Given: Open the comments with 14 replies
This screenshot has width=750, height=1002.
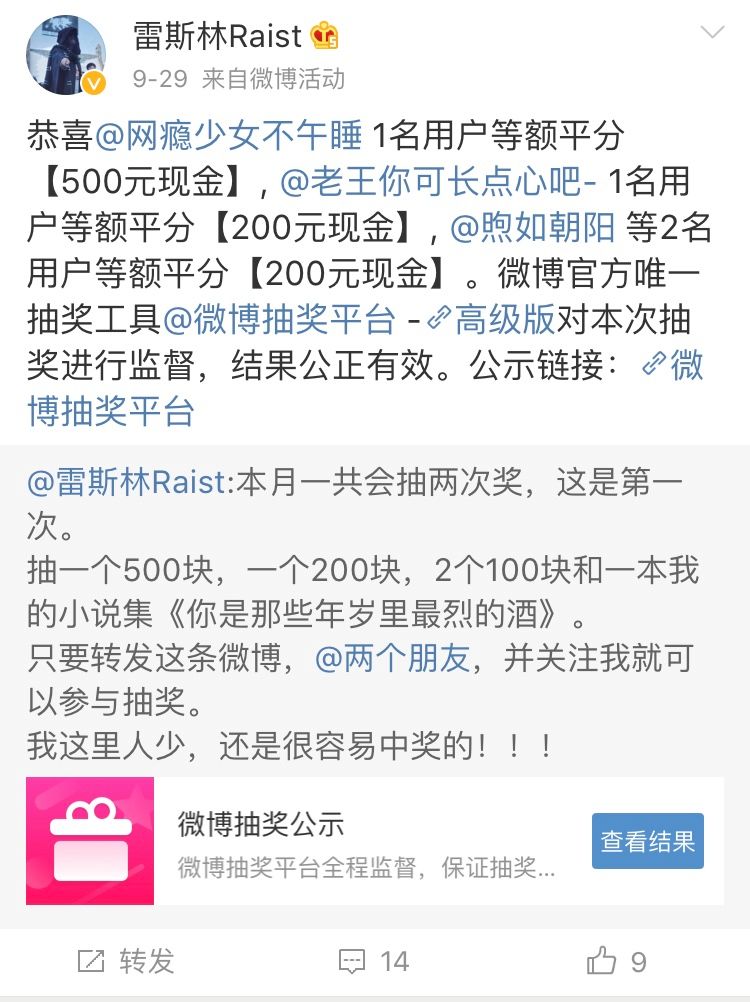Looking at the screenshot, I should [374, 962].
